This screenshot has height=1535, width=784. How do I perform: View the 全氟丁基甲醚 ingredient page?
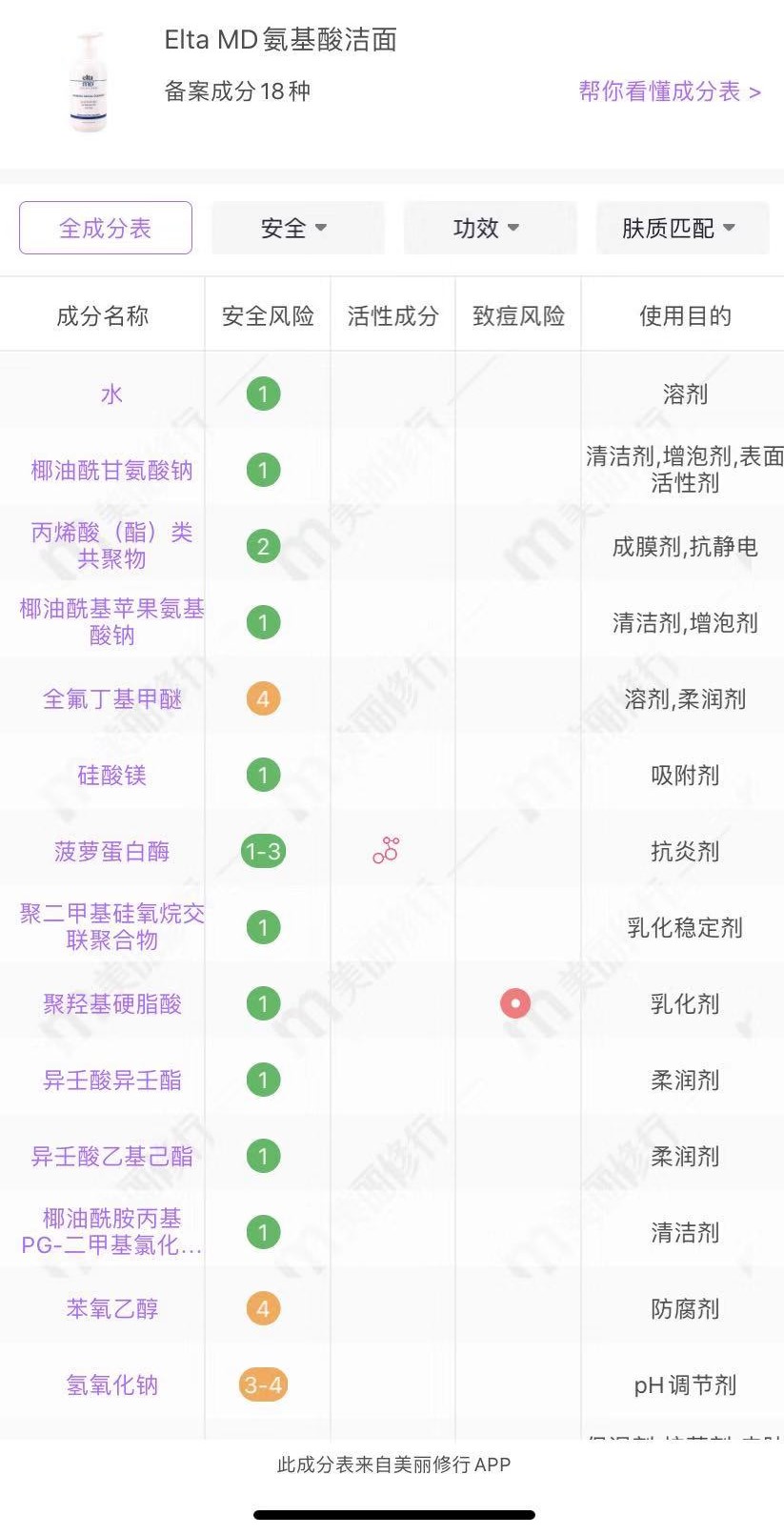click(x=111, y=699)
